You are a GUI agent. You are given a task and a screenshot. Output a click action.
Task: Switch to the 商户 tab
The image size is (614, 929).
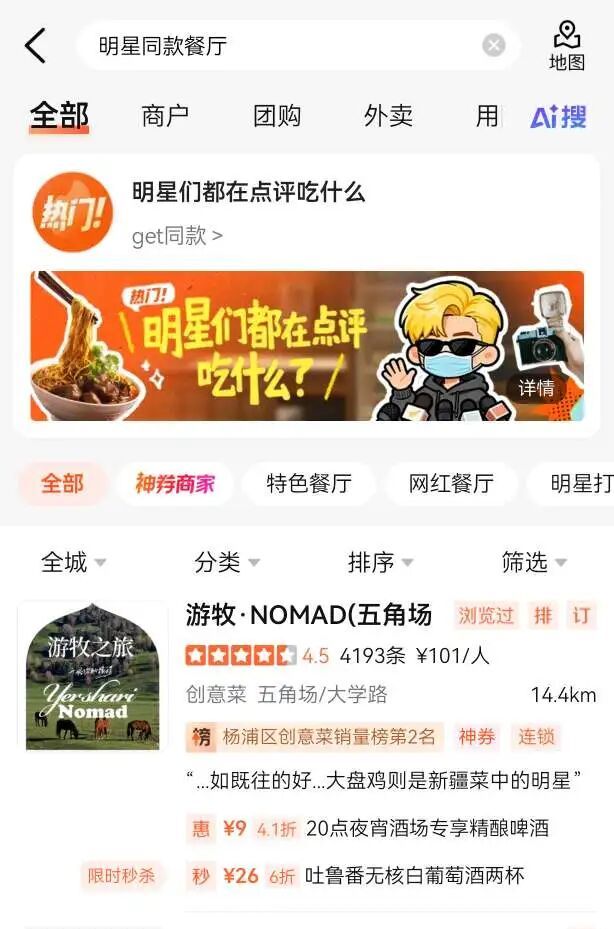[165, 116]
